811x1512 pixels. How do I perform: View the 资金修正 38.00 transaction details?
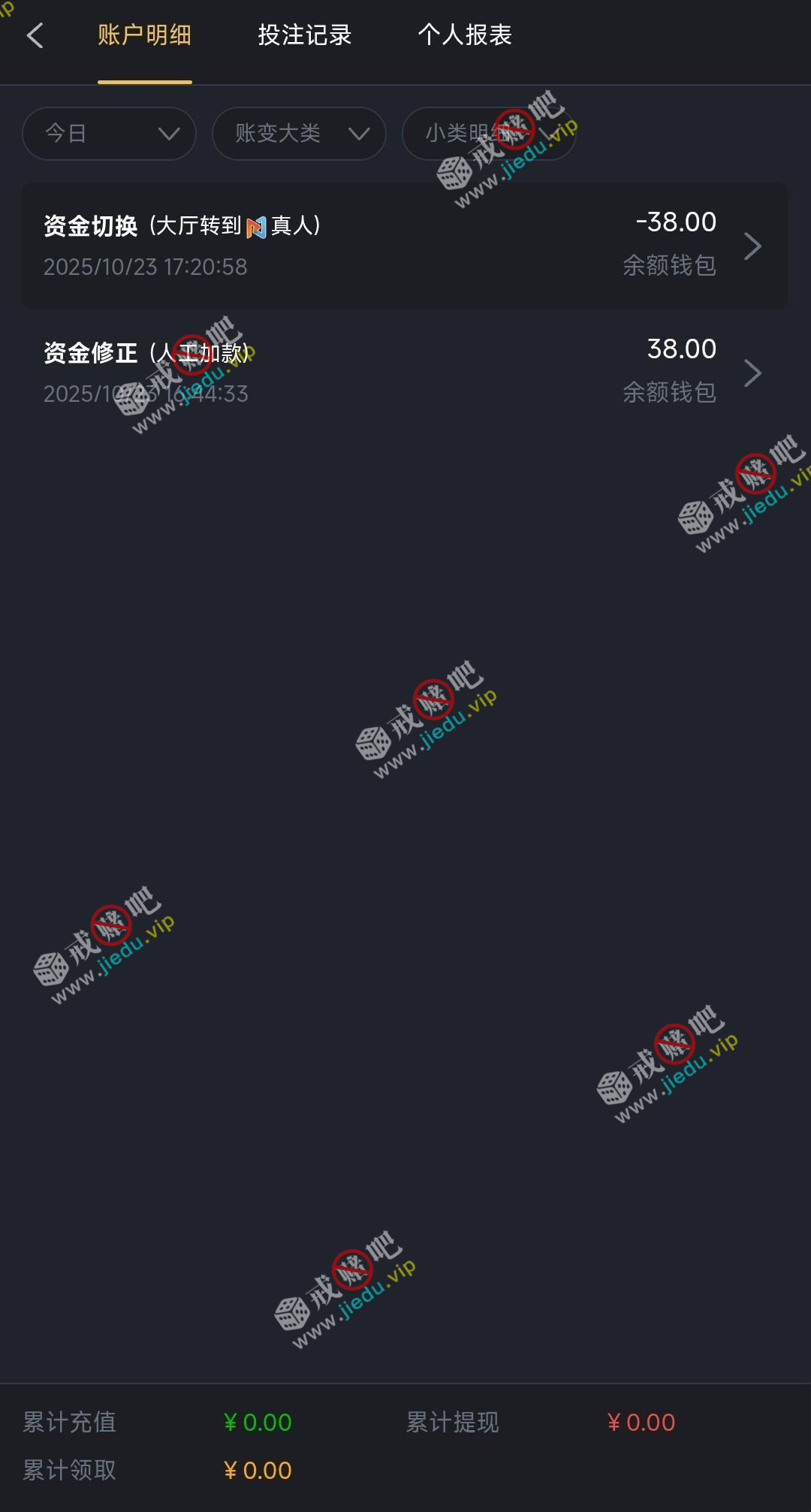click(x=405, y=373)
